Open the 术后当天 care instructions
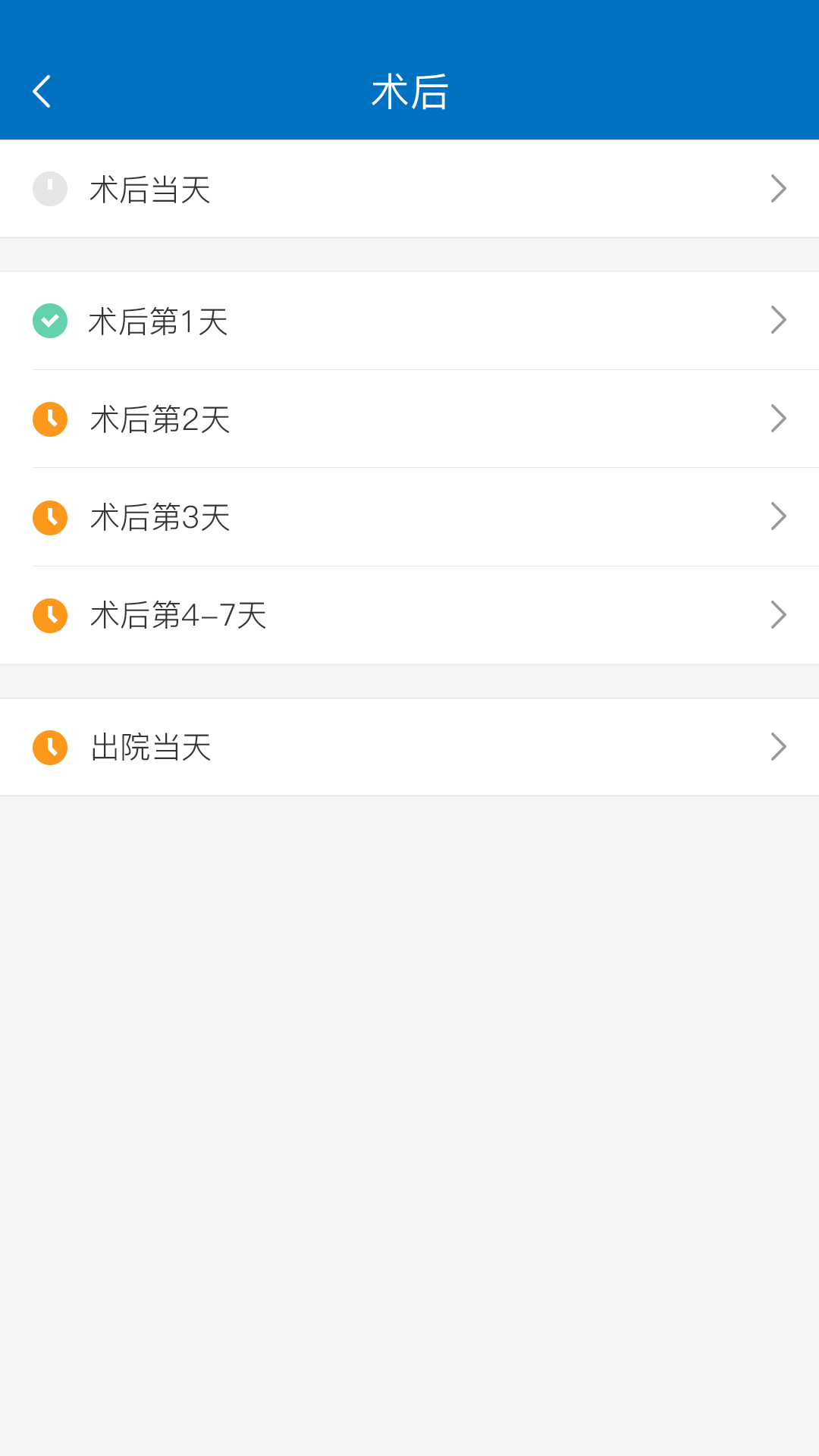The width and height of the screenshot is (819, 1456). click(409, 187)
